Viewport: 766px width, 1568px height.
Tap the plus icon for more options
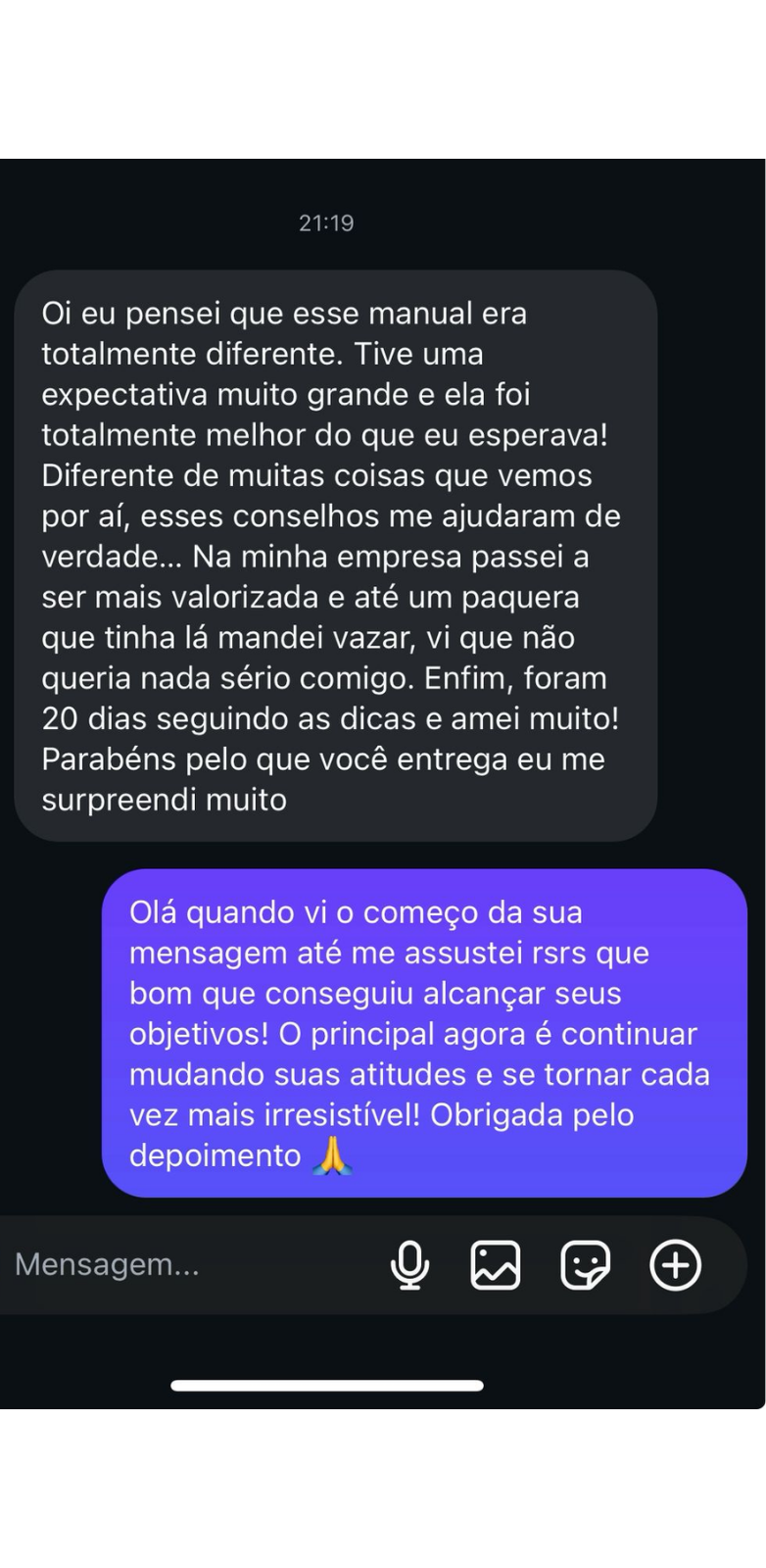[x=676, y=1264]
